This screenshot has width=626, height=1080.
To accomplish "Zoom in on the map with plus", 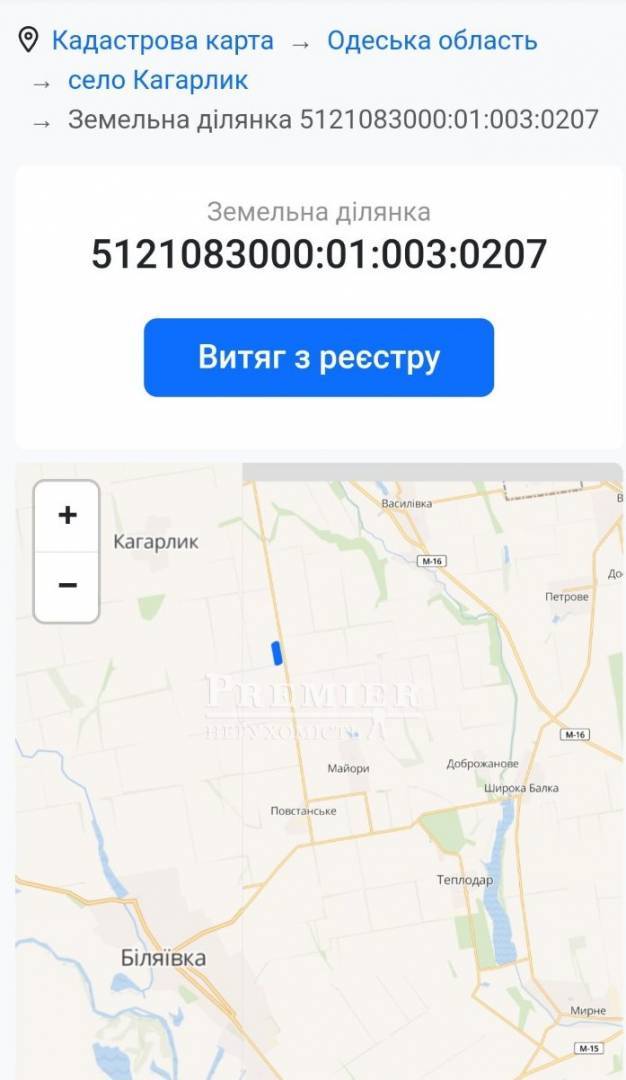I will (67, 516).
